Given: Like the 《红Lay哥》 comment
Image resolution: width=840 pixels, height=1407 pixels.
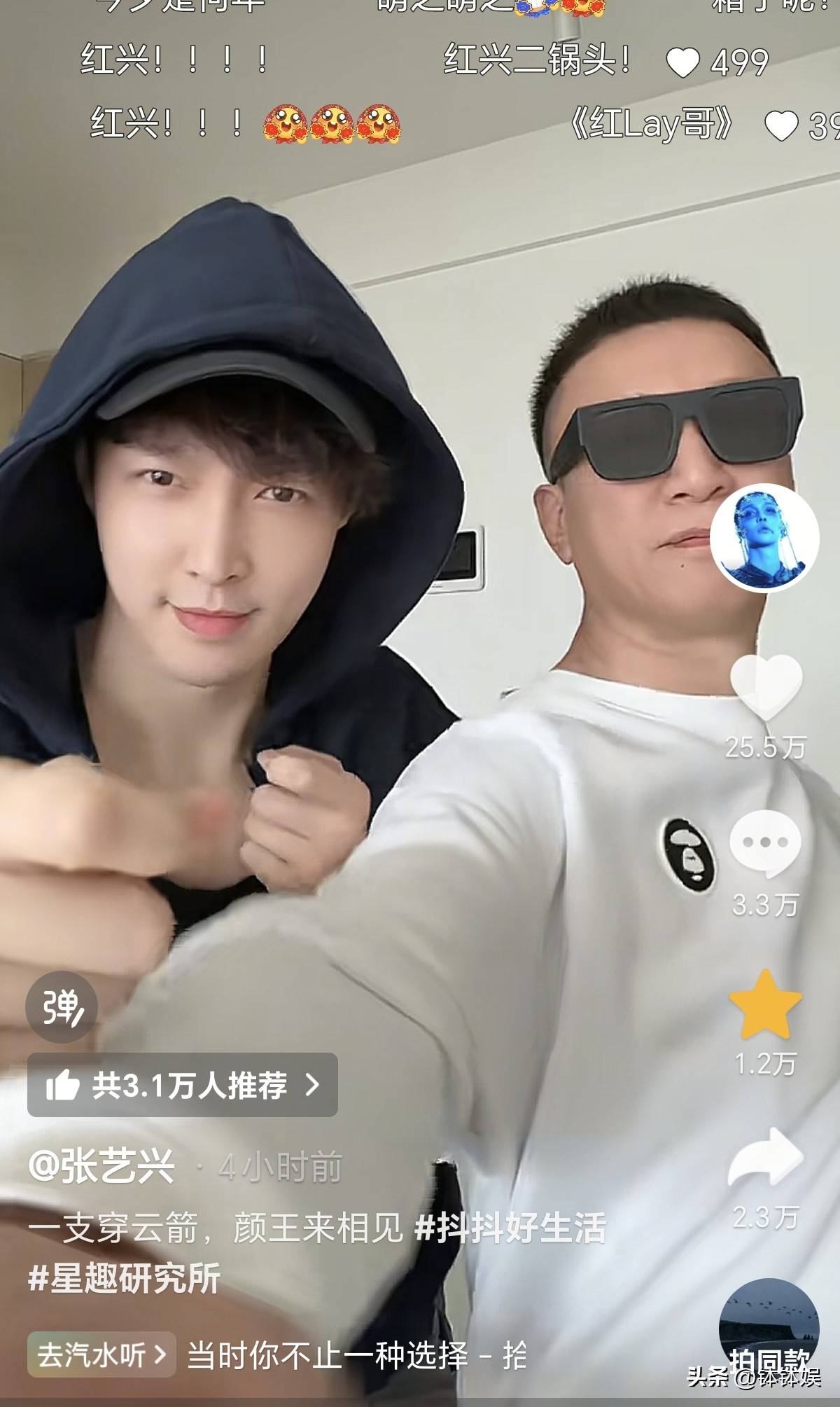Looking at the screenshot, I should pos(781,126).
